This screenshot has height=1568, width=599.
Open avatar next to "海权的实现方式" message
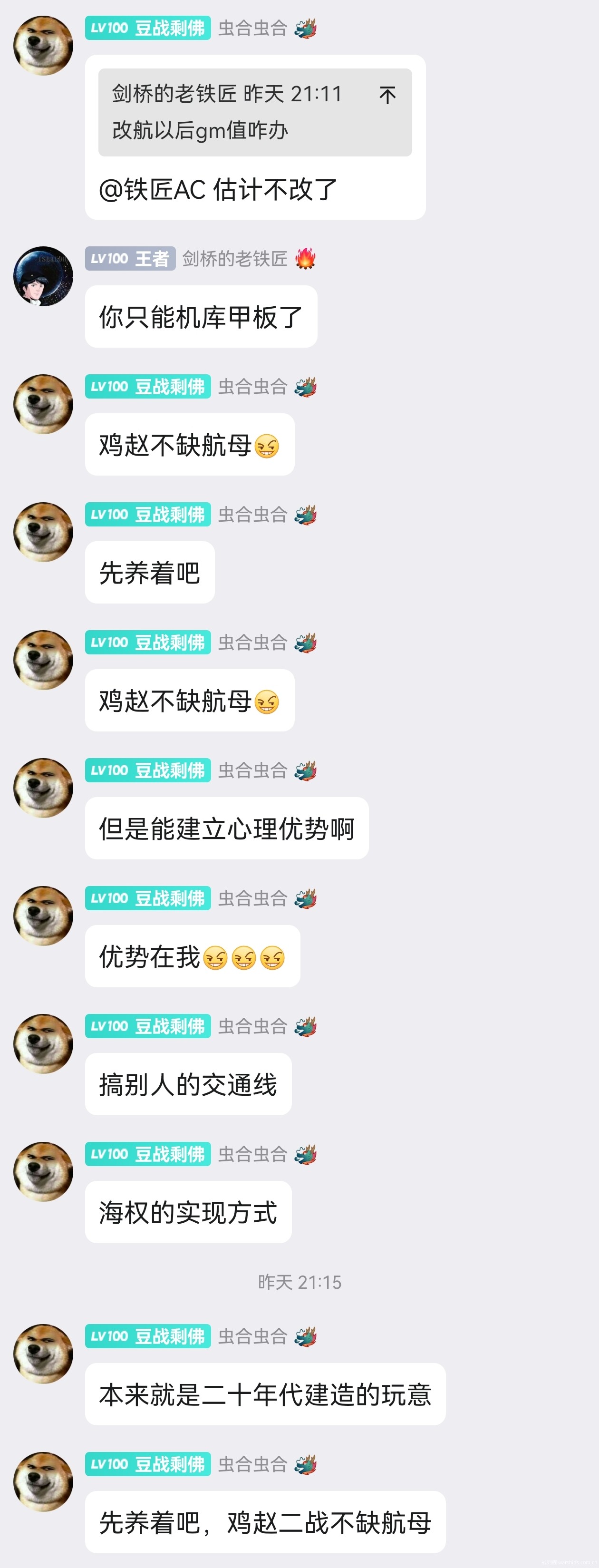43,1172
